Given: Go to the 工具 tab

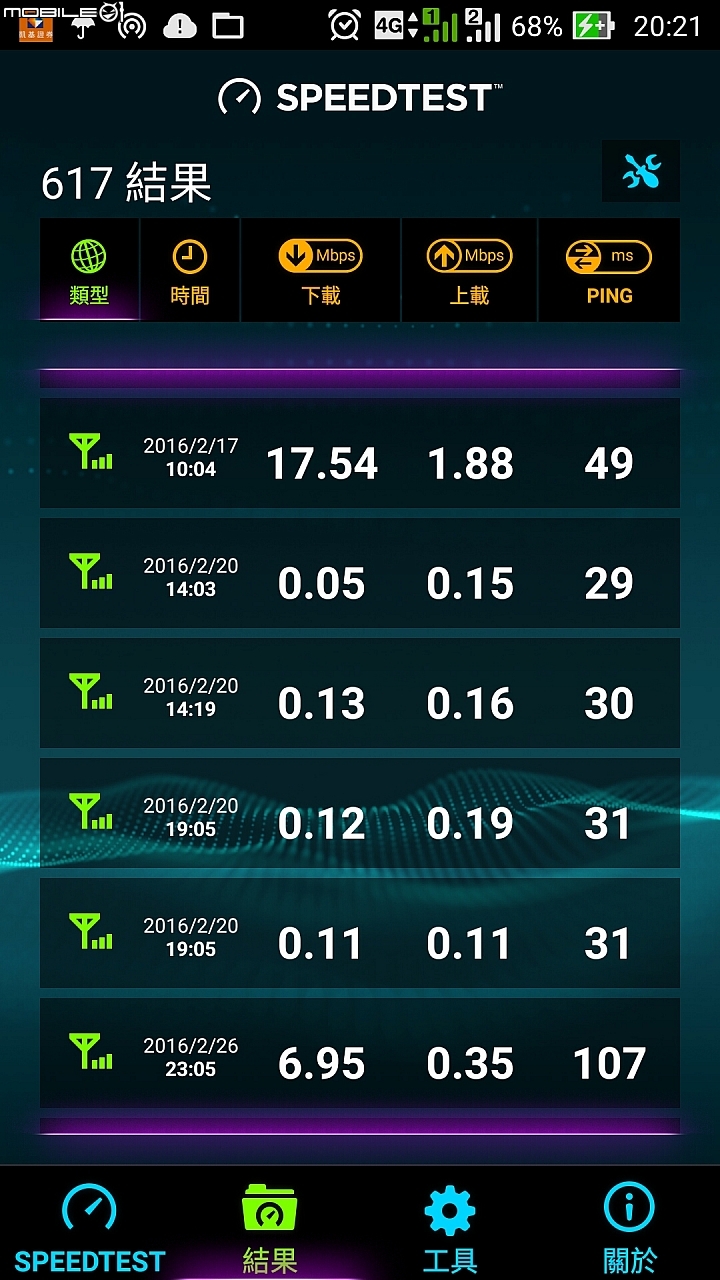Looking at the screenshot, I should [x=449, y=1227].
